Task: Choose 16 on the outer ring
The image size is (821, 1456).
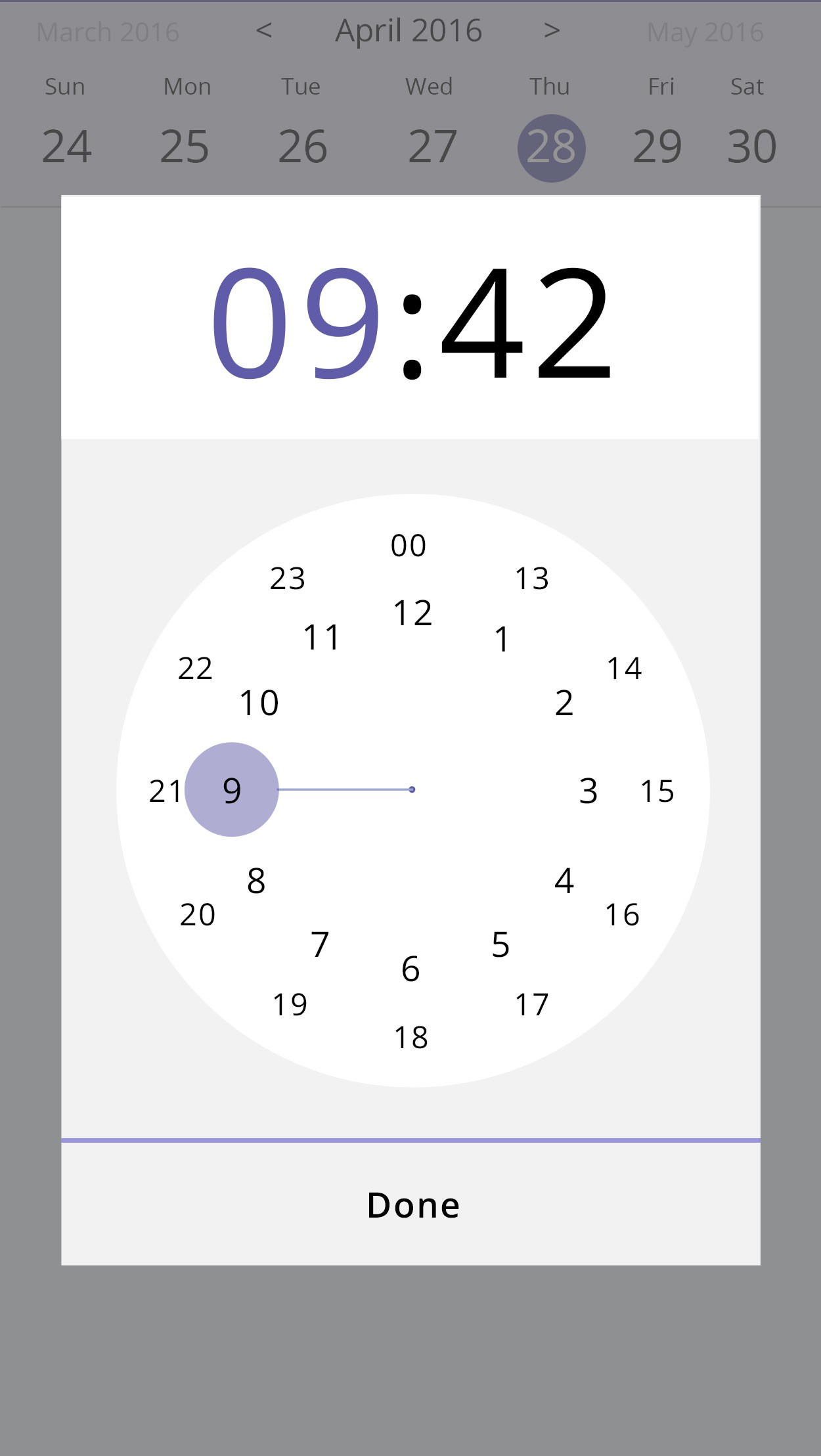Action: pyautogui.click(x=622, y=915)
